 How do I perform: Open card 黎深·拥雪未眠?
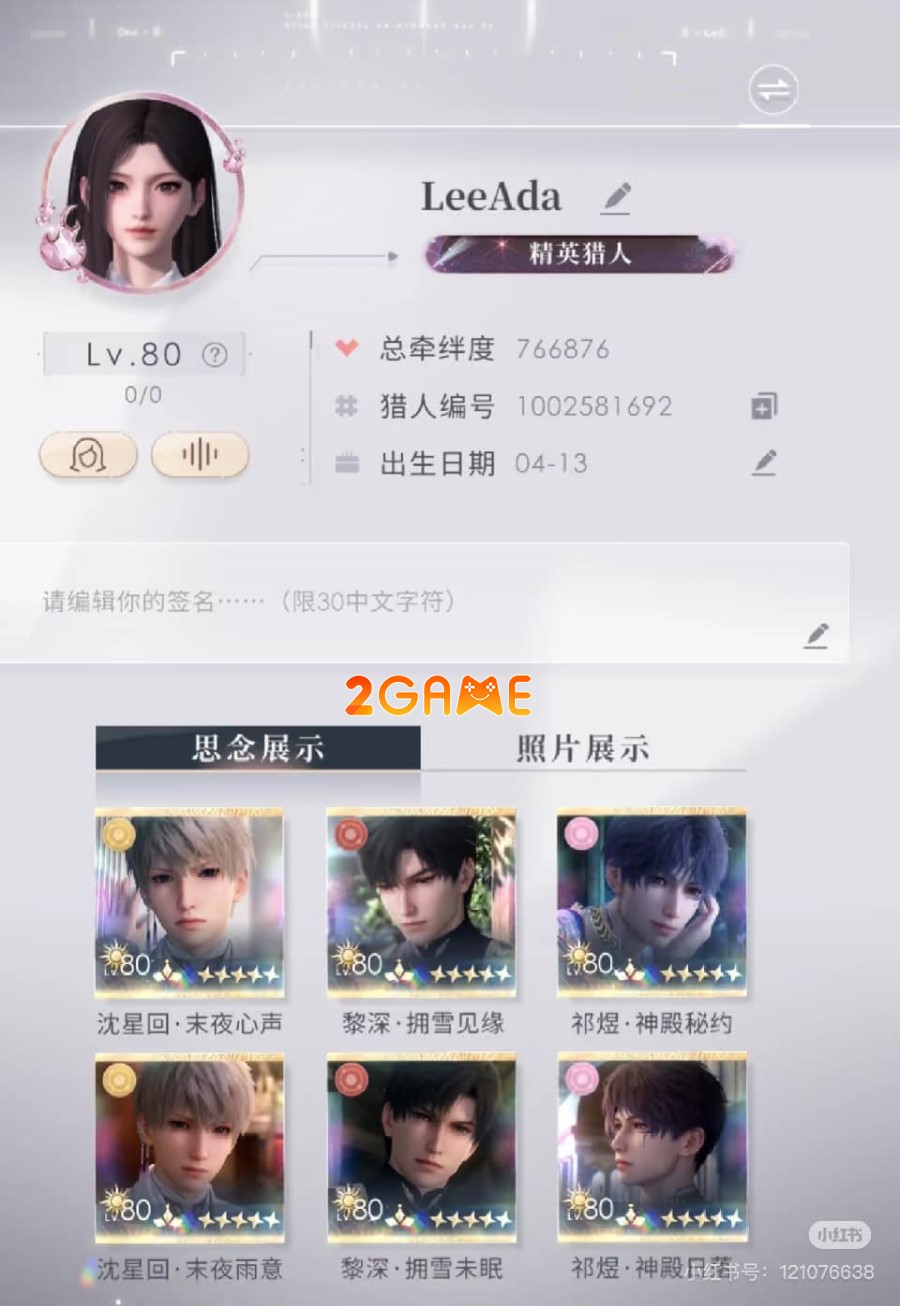click(x=421, y=1146)
